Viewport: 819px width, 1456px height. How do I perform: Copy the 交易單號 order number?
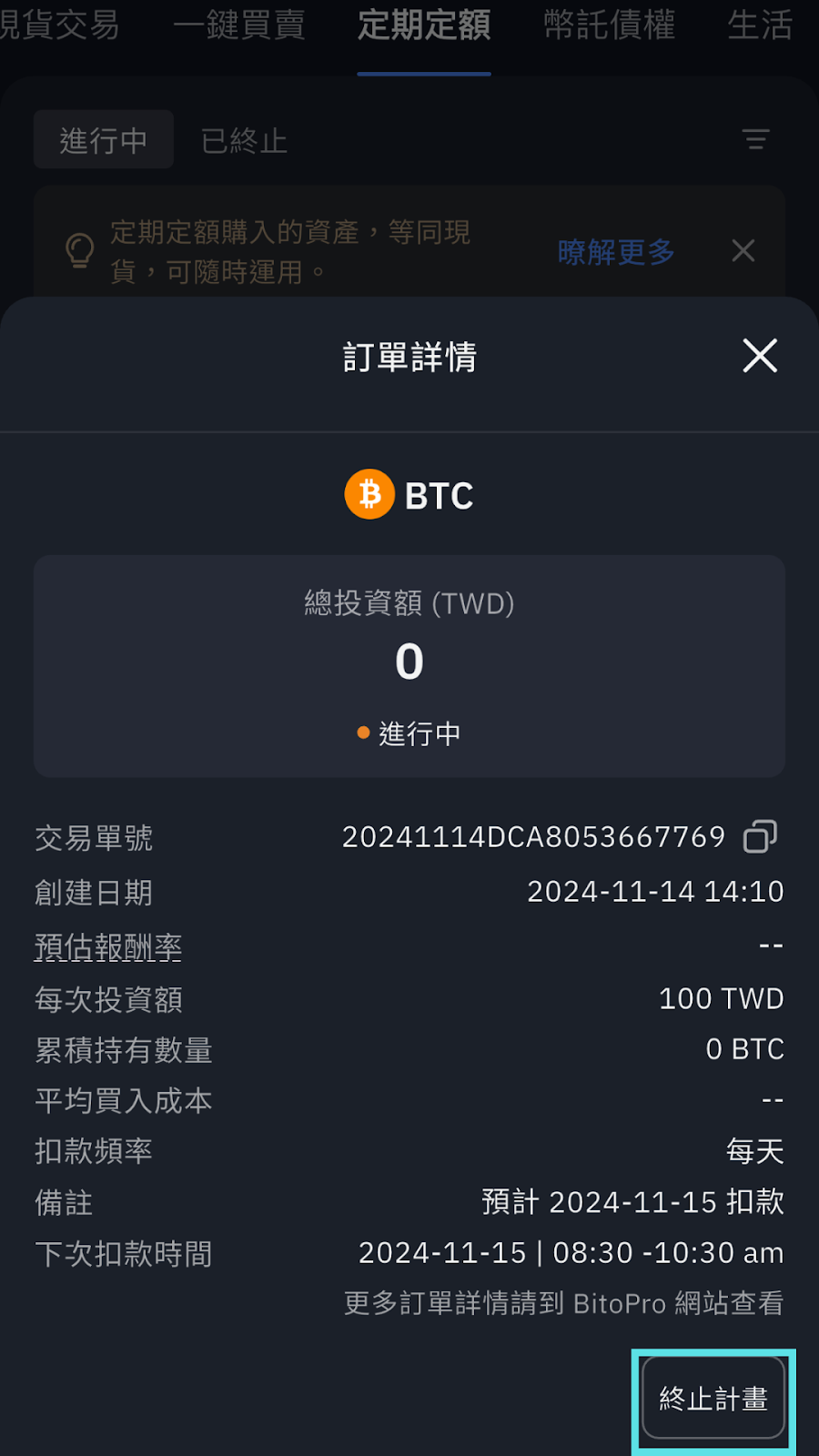(x=760, y=836)
